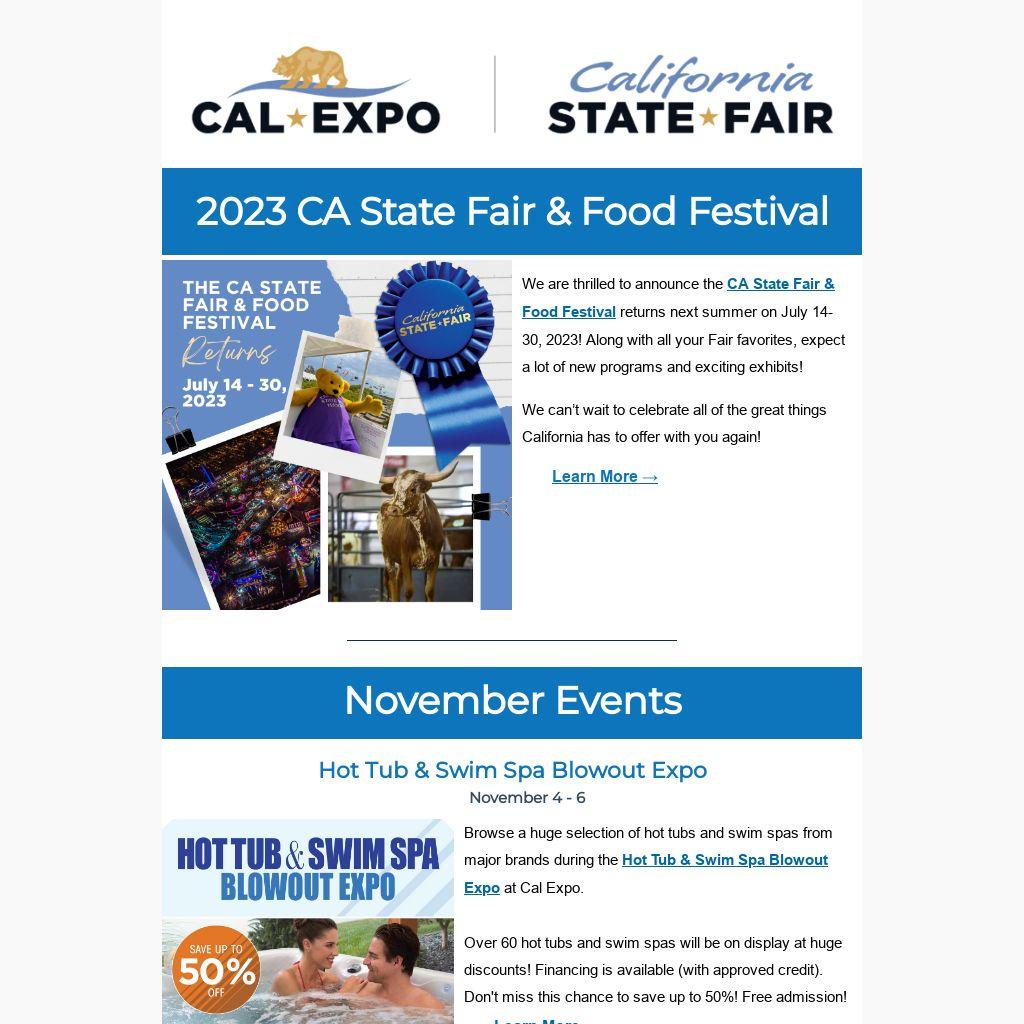
Task: Open the State Fair returns promo image
Action: 337,435
